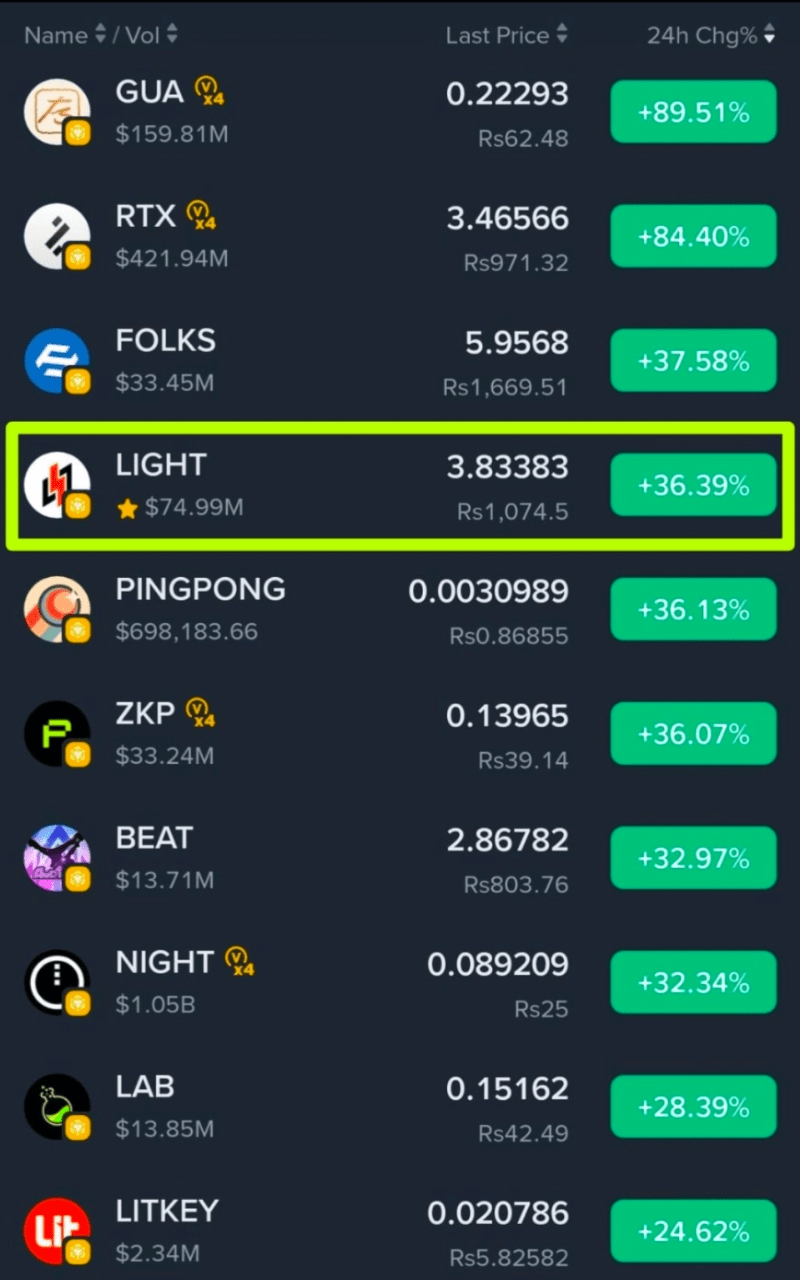Sort coins by Last Price
The width and height of the screenshot is (800, 1280).
pyautogui.click(x=506, y=36)
